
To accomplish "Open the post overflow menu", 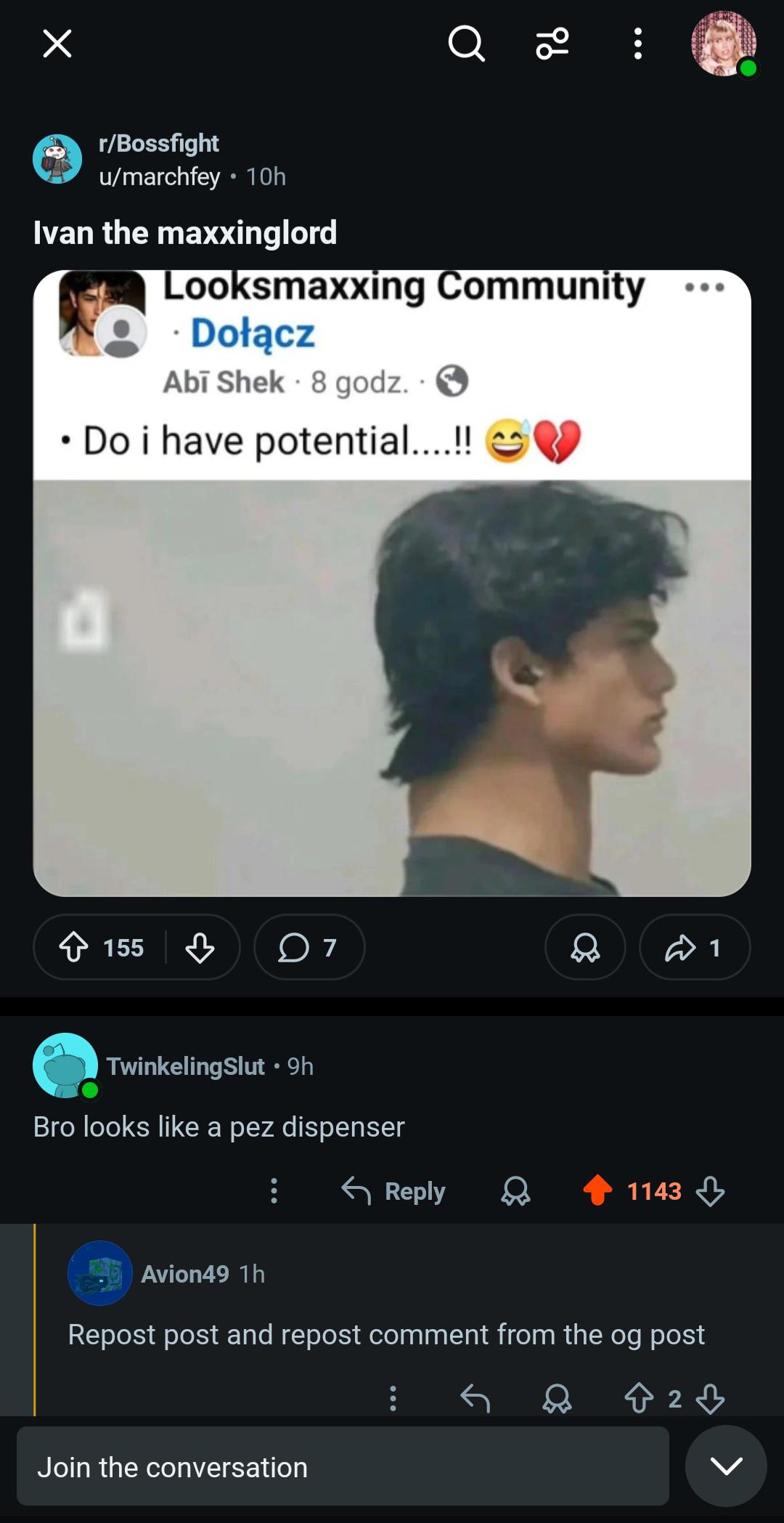I will click(x=637, y=44).
